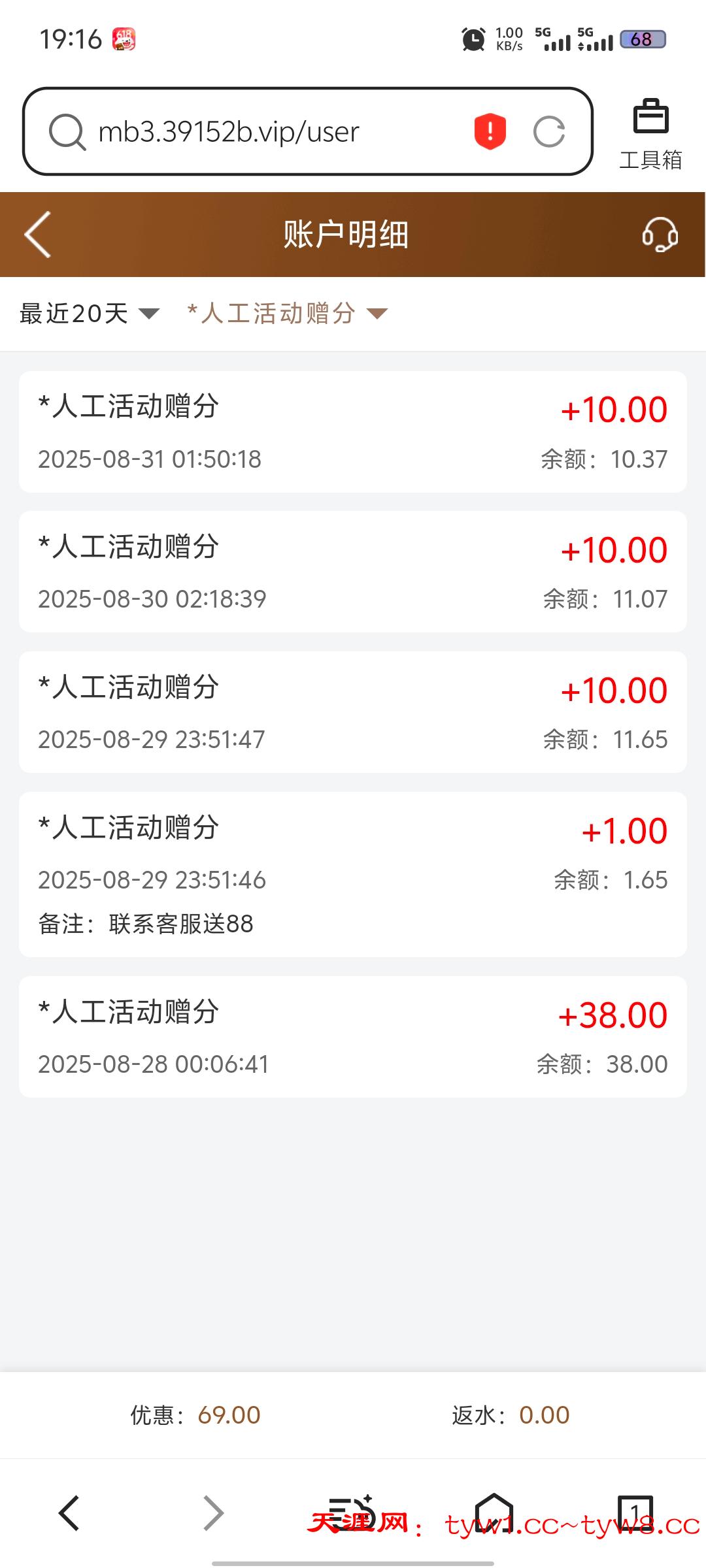Reload the page with refresh icon
The height and width of the screenshot is (1568, 706).
(549, 132)
